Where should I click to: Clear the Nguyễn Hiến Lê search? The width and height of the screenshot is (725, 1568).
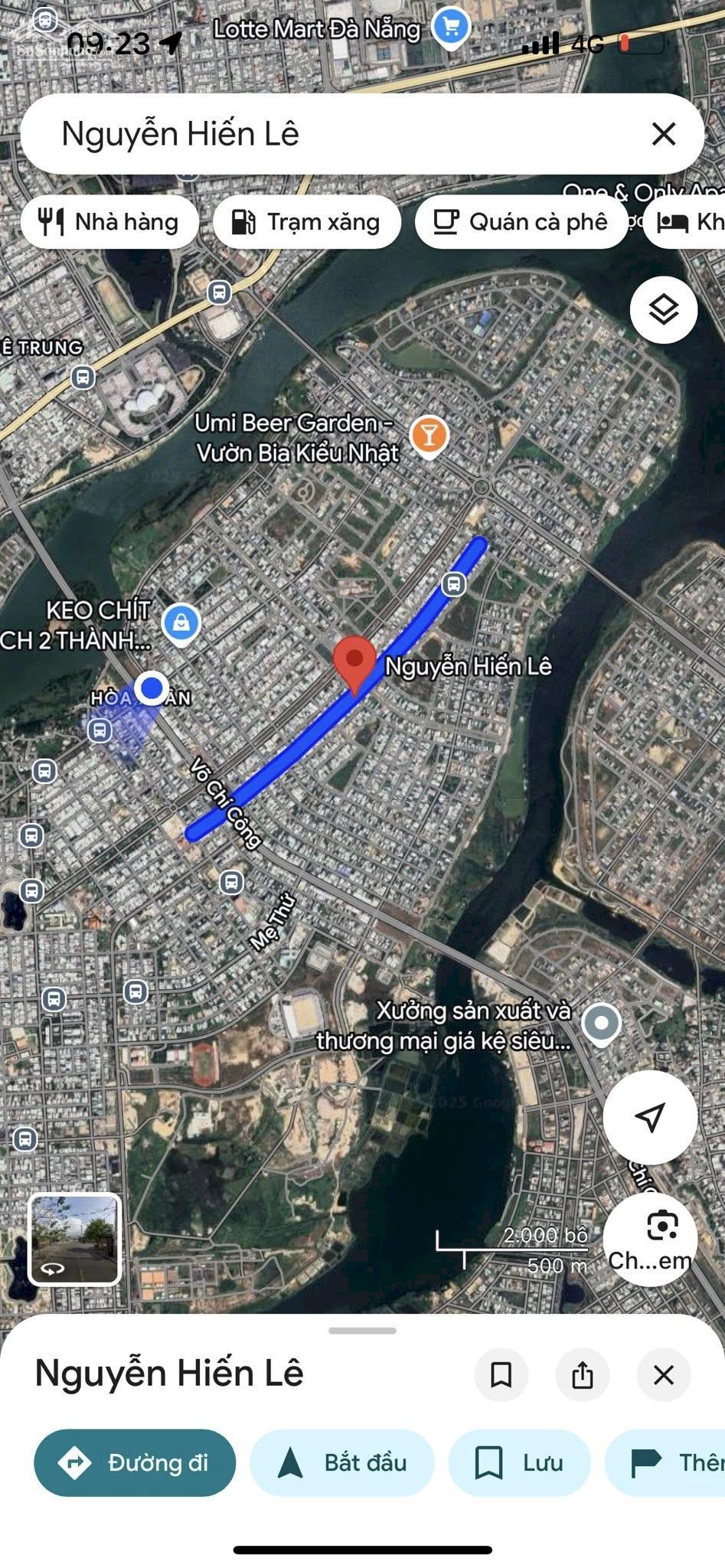(663, 134)
